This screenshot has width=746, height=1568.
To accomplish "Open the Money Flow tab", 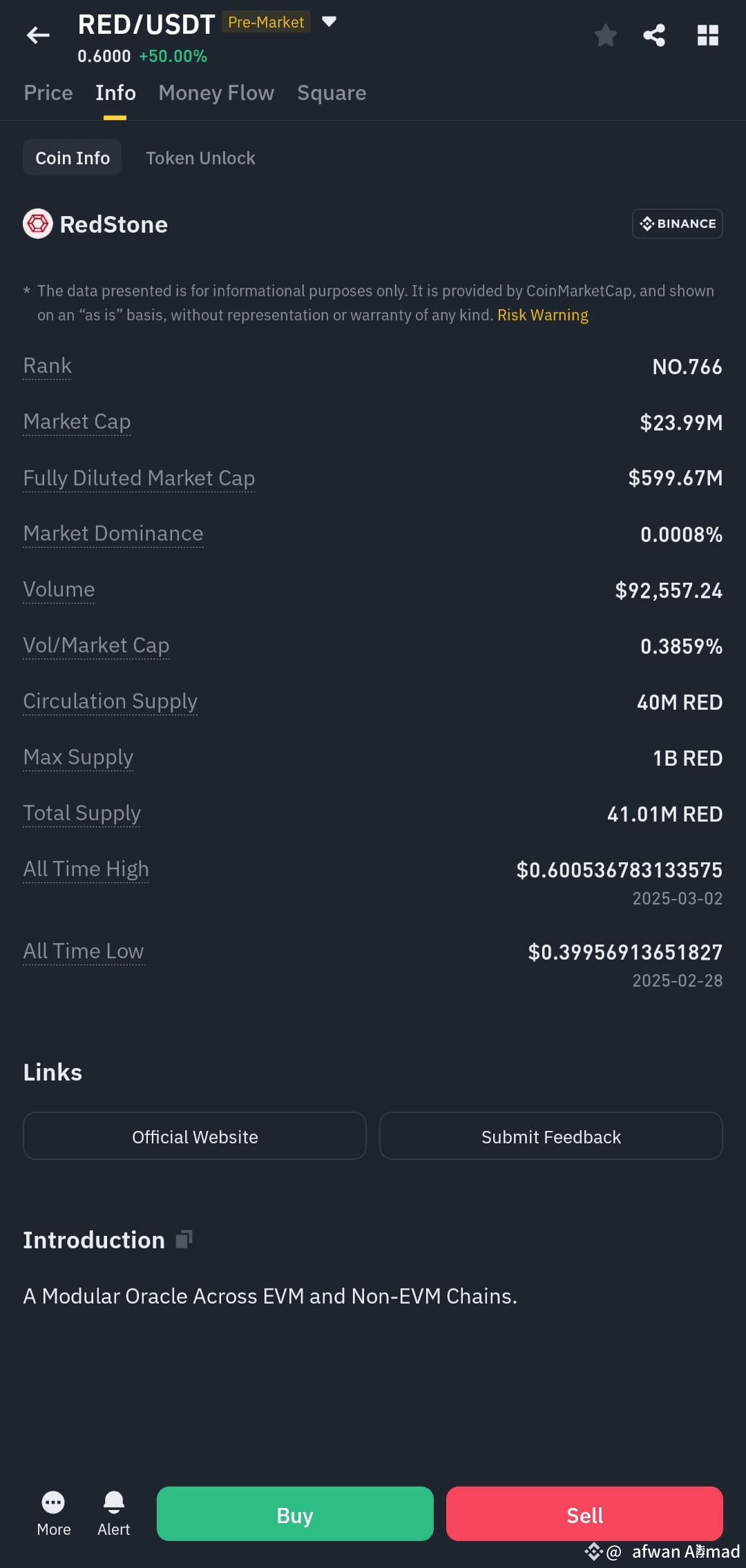I will [x=216, y=93].
